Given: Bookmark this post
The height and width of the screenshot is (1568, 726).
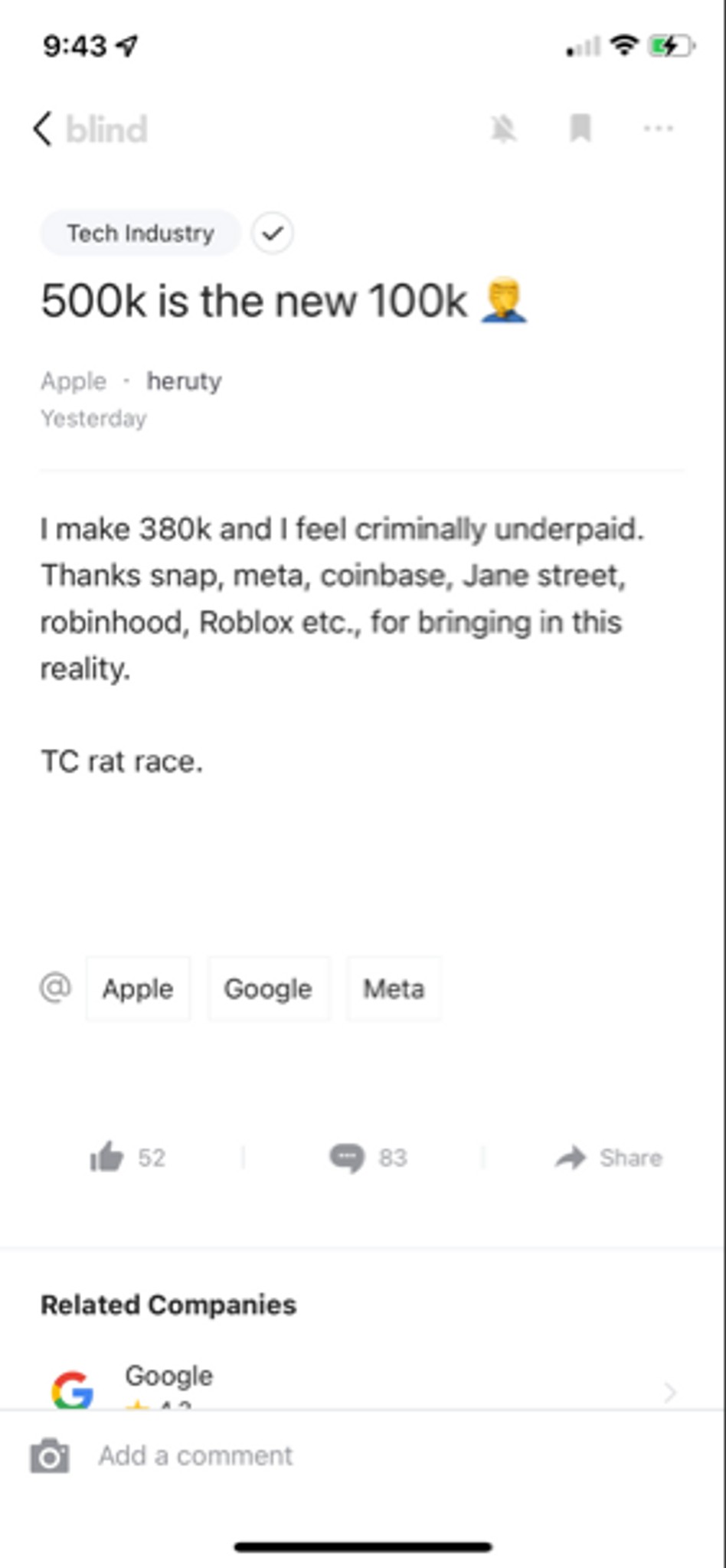Looking at the screenshot, I should point(580,128).
